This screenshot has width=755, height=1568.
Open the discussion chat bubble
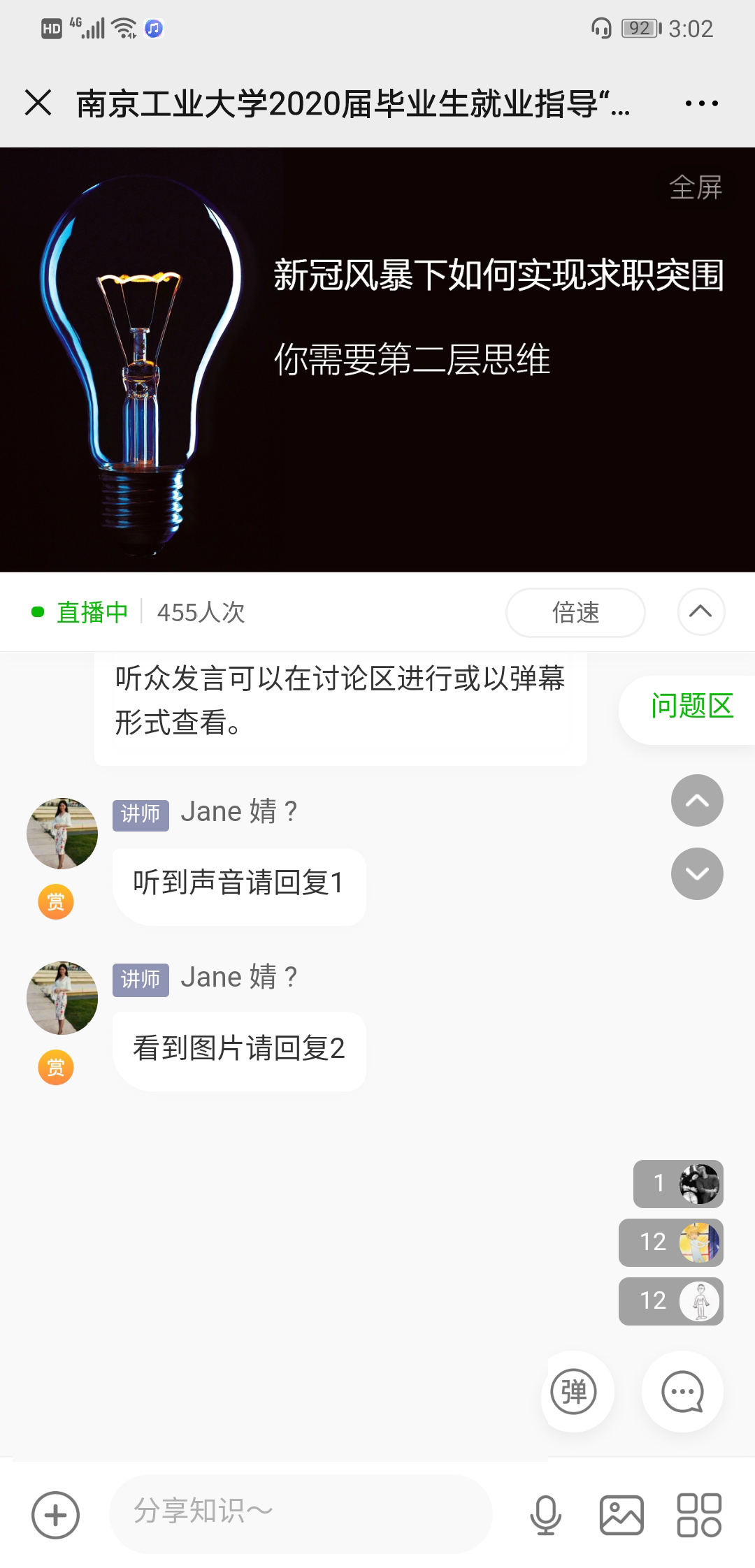click(682, 1392)
